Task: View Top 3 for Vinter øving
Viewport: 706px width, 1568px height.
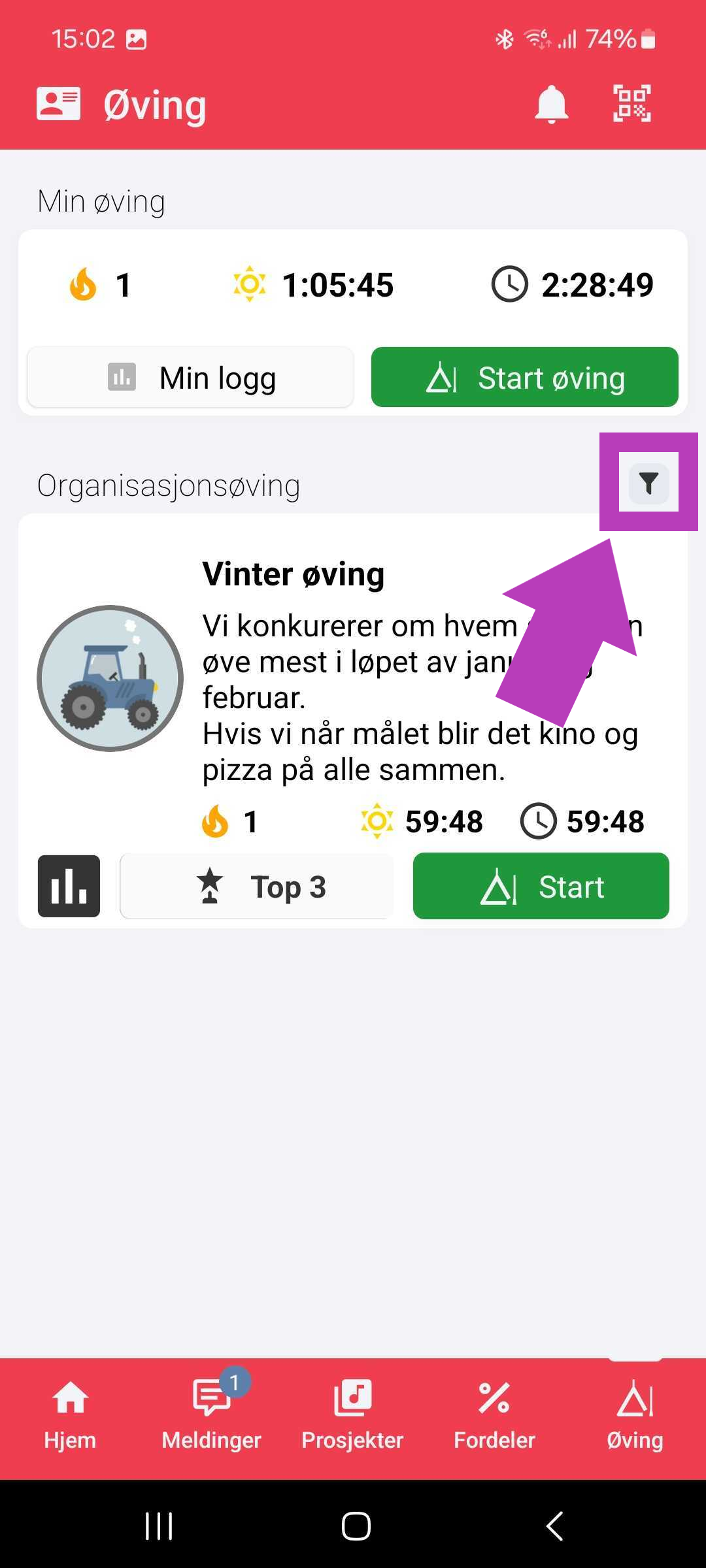Action: pos(257,886)
